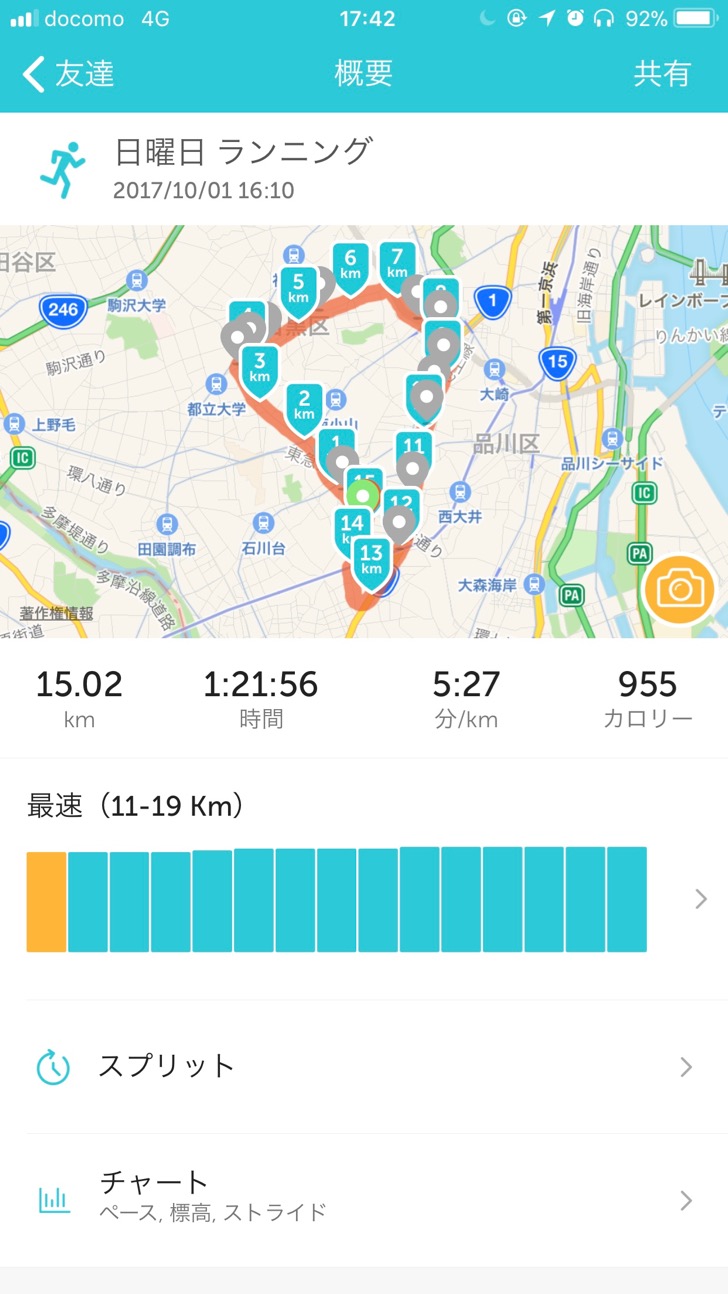Image resolution: width=728 pixels, height=1294 pixels.
Task: Open the orange camera button
Action: 679,589
